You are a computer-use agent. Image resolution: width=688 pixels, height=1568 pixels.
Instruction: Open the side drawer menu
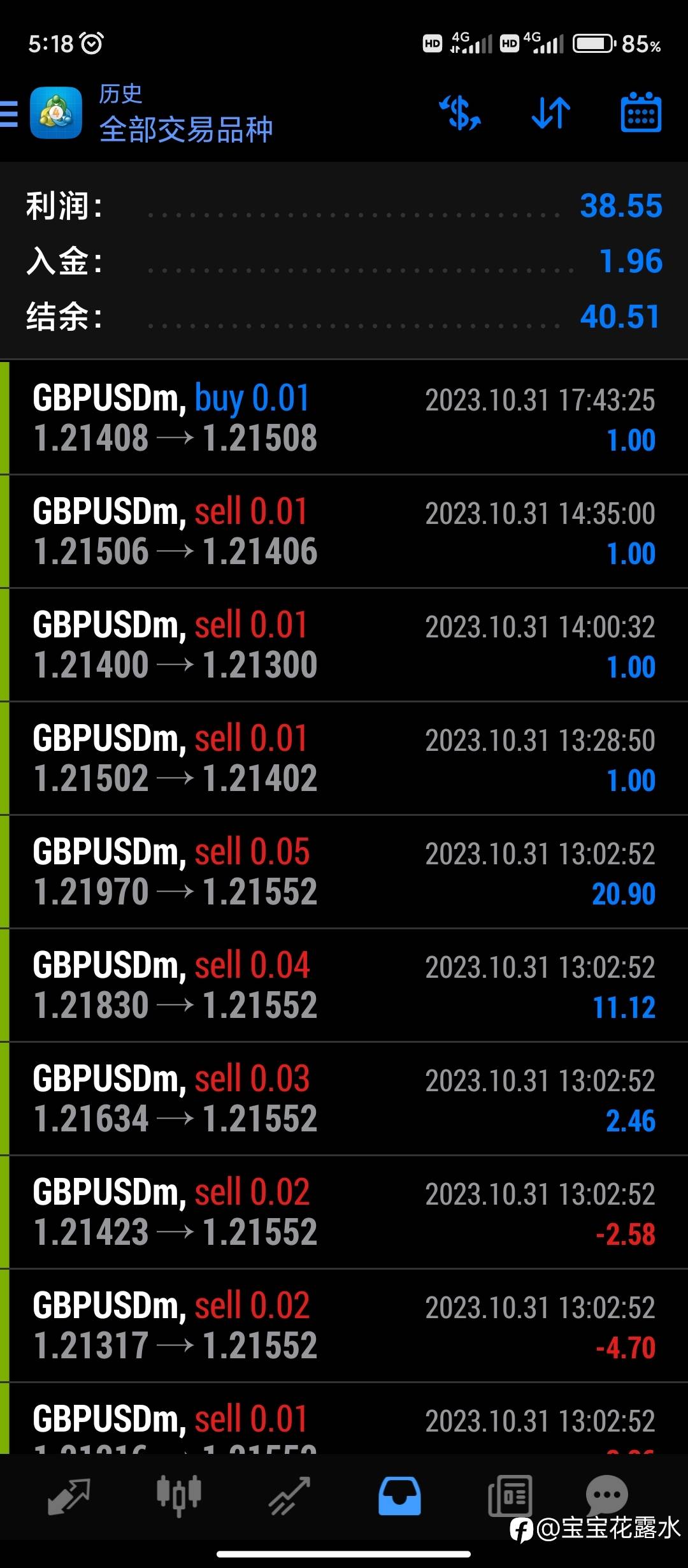[x=10, y=115]
